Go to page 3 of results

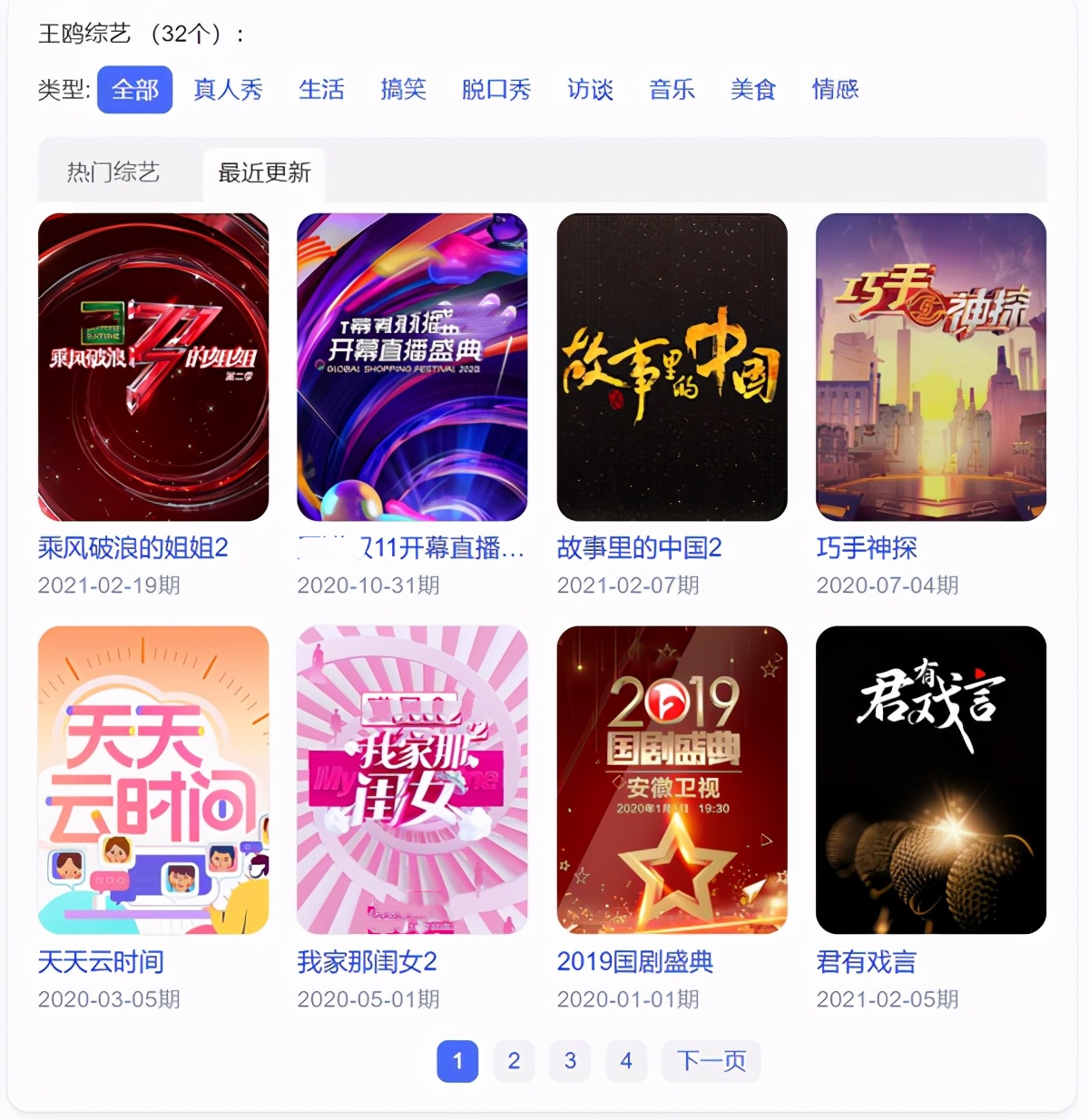pos(570,1060)
